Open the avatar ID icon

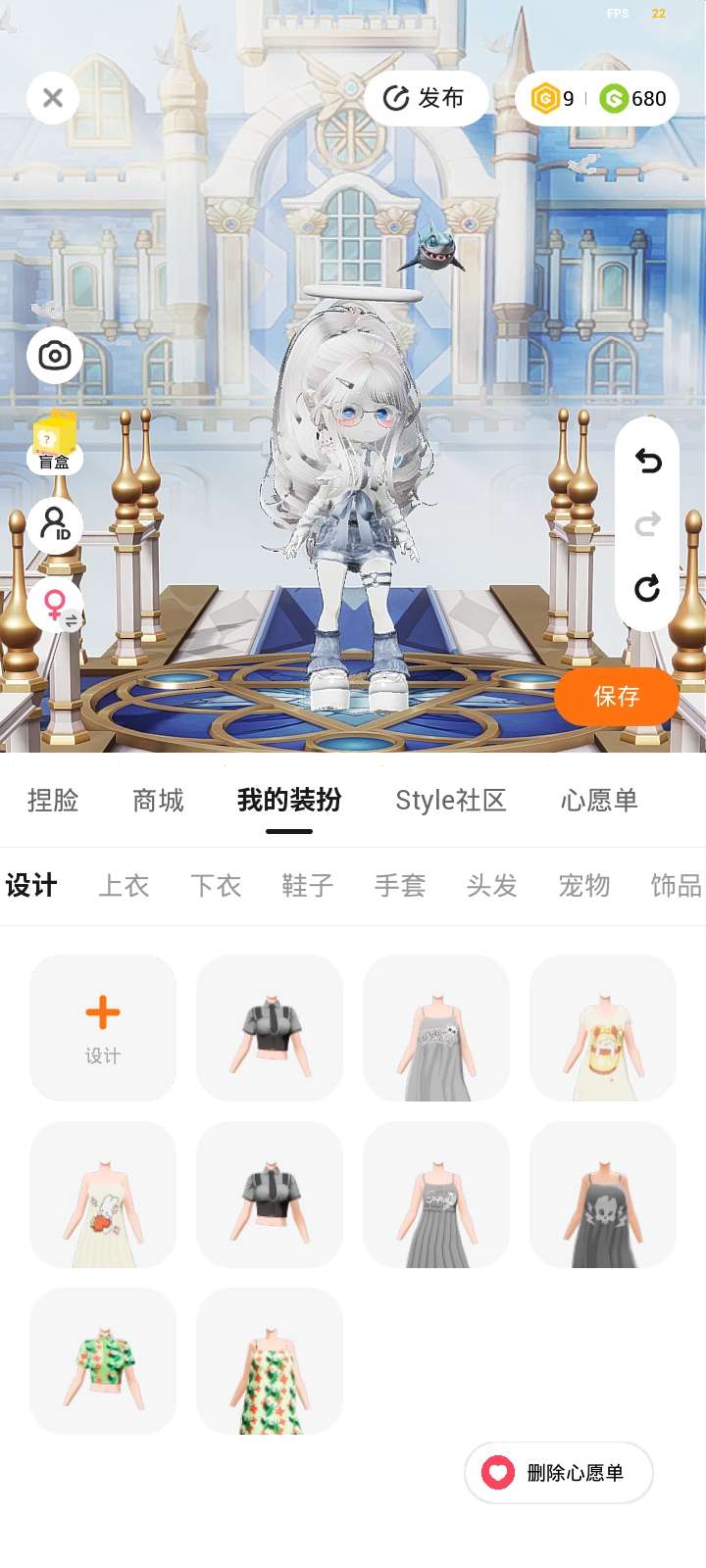[x=55, y=524]
